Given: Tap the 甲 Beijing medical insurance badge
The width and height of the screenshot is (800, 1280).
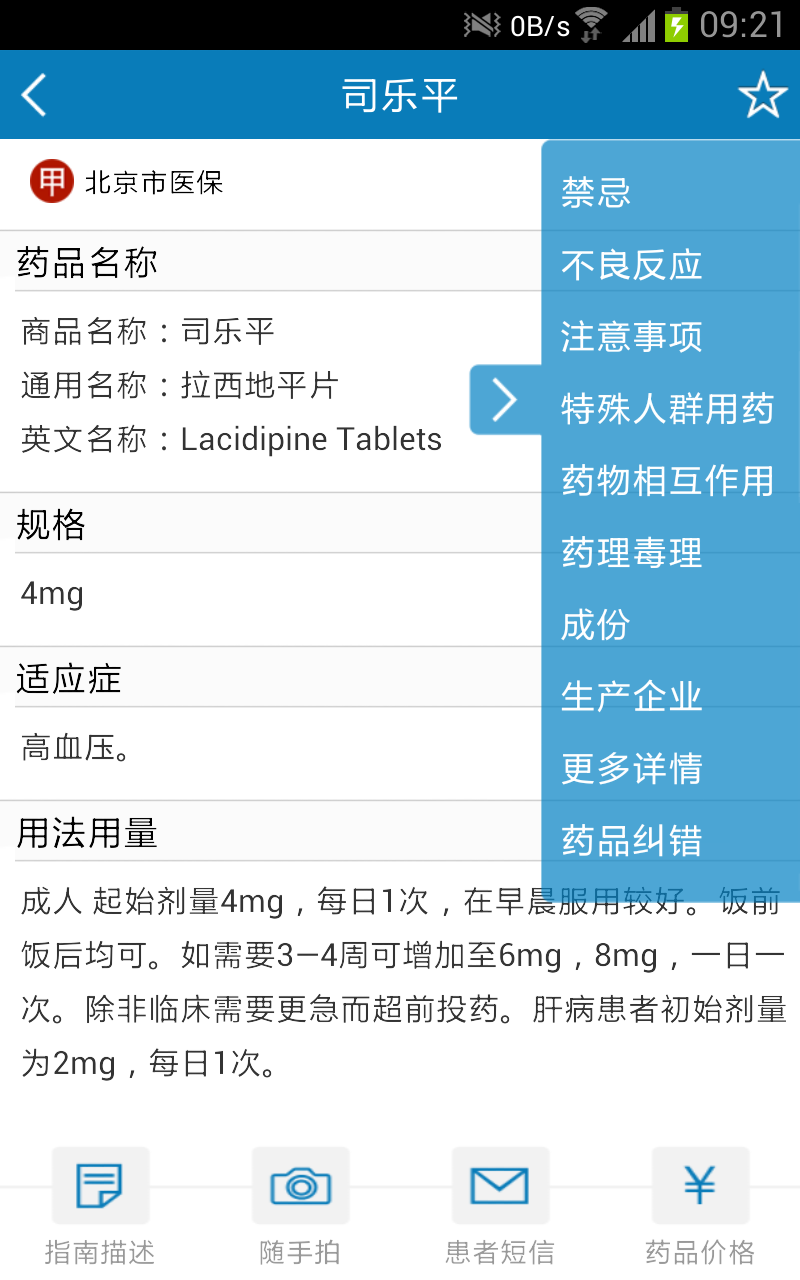Looking at the screenshot, I should click(x=50, y=183).
